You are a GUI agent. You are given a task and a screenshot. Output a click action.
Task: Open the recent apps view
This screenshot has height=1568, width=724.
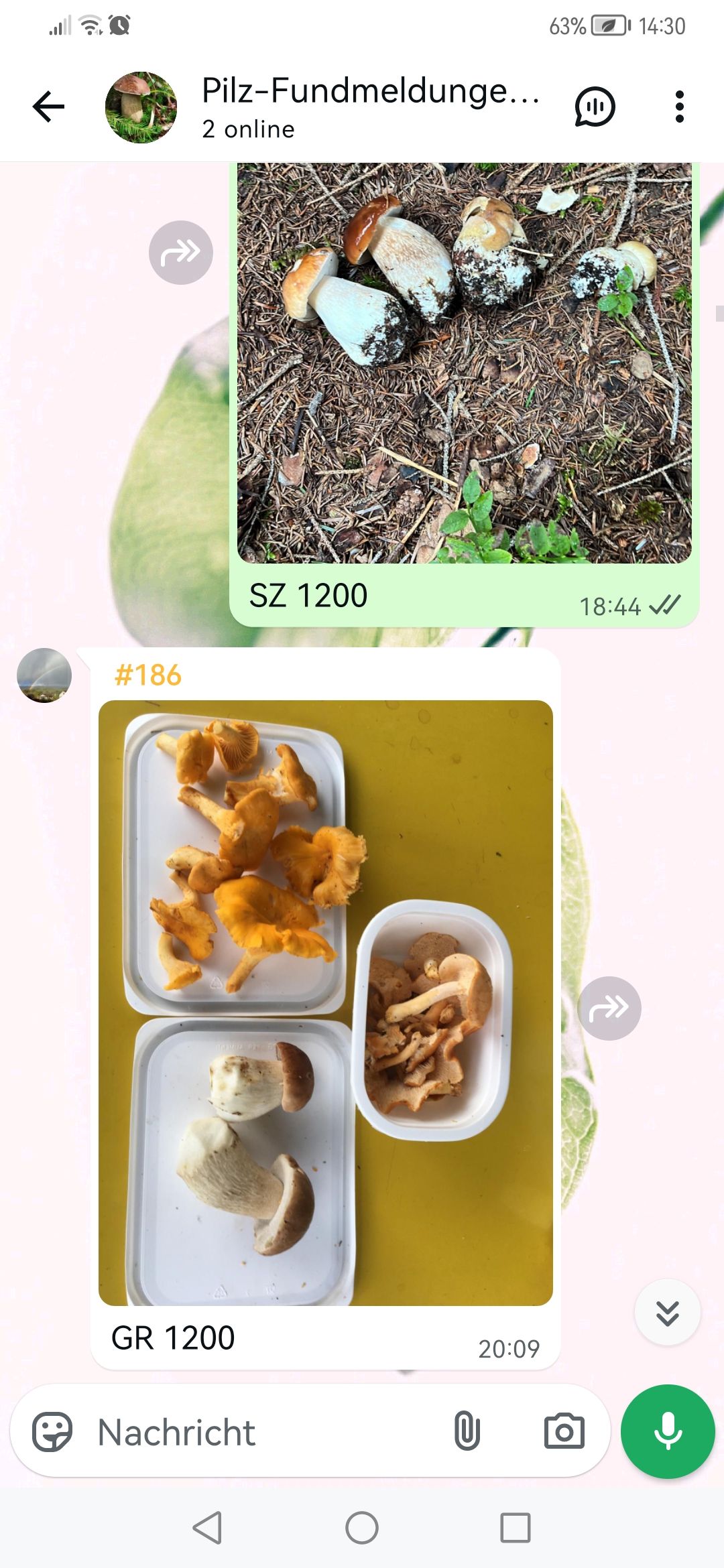coord(516,1528)
